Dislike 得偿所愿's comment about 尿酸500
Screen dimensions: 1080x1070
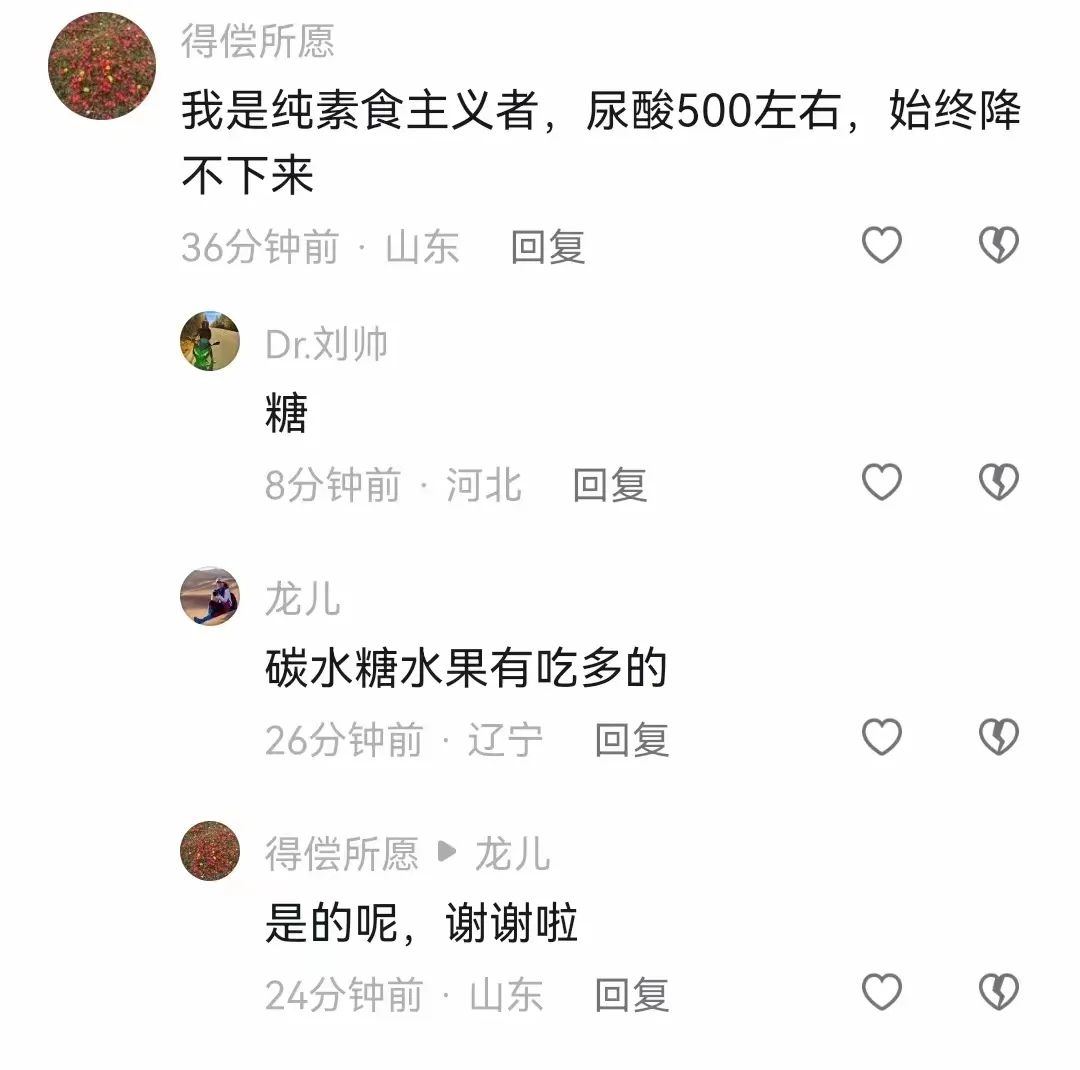(x=998, y=245)
